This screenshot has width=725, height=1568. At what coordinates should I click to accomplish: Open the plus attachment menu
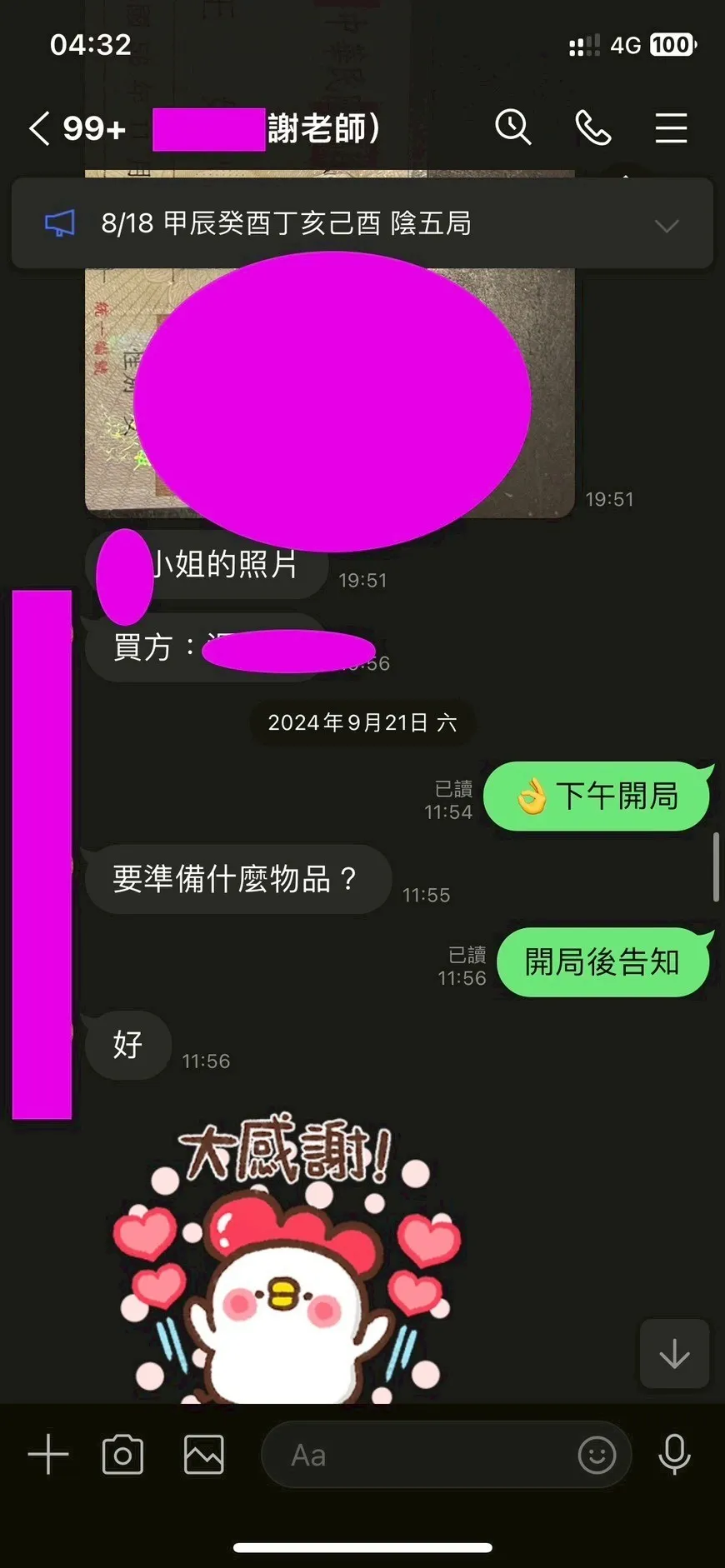tap(48, 1456)
